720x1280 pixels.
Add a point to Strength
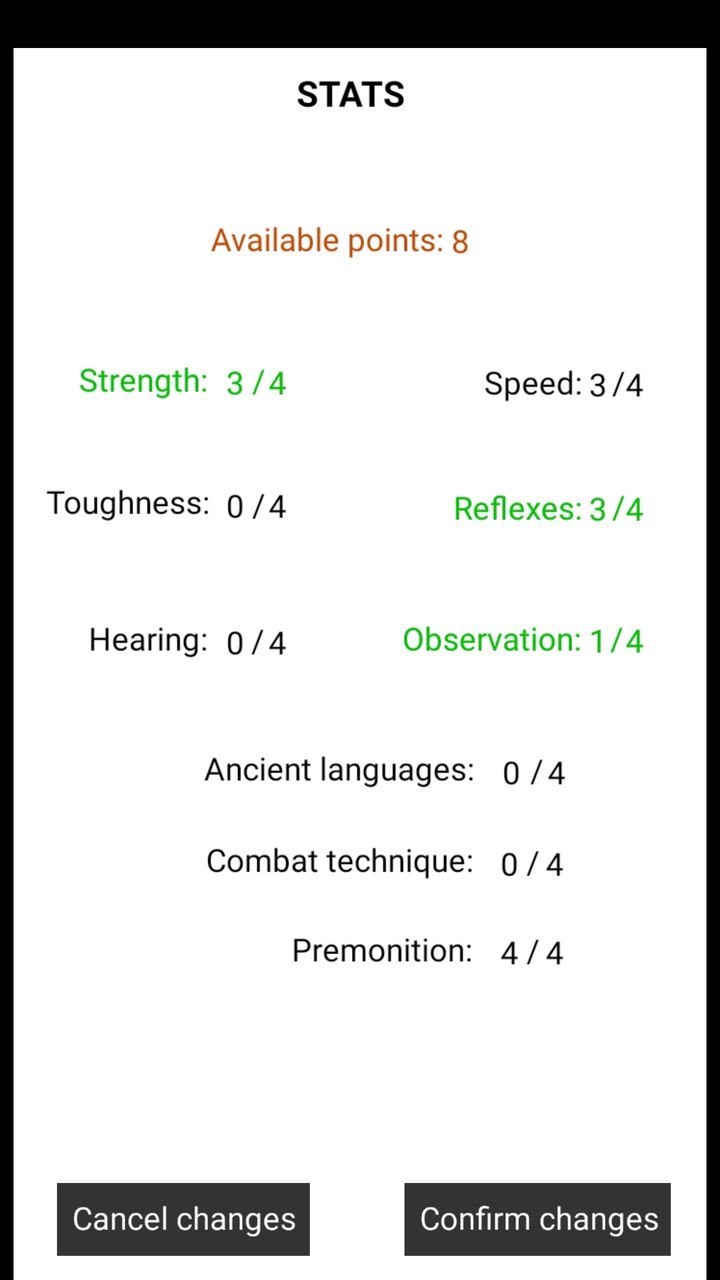[182, 382]
